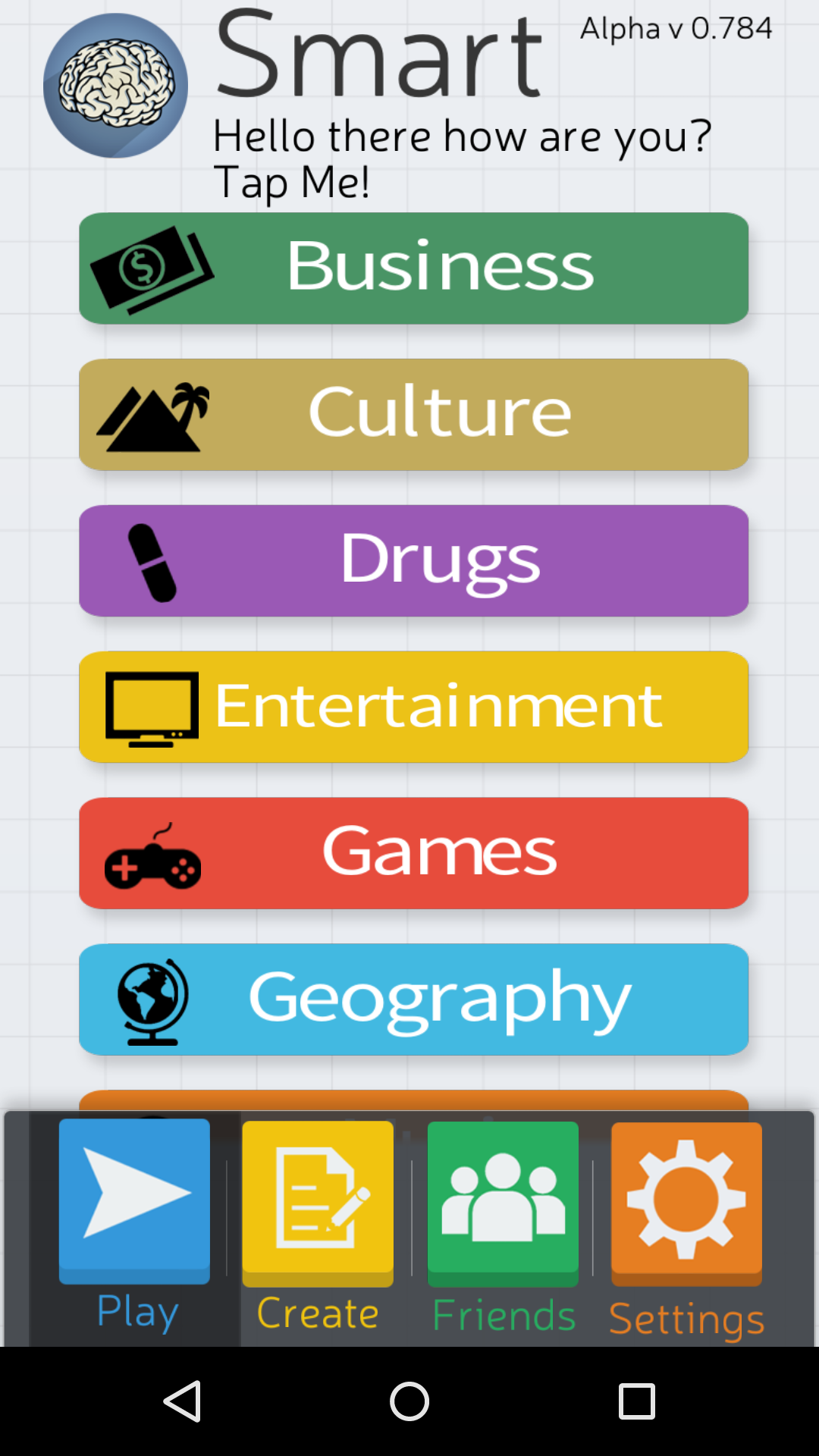
Task: Open the Geography category
Action: coord(413,999)
